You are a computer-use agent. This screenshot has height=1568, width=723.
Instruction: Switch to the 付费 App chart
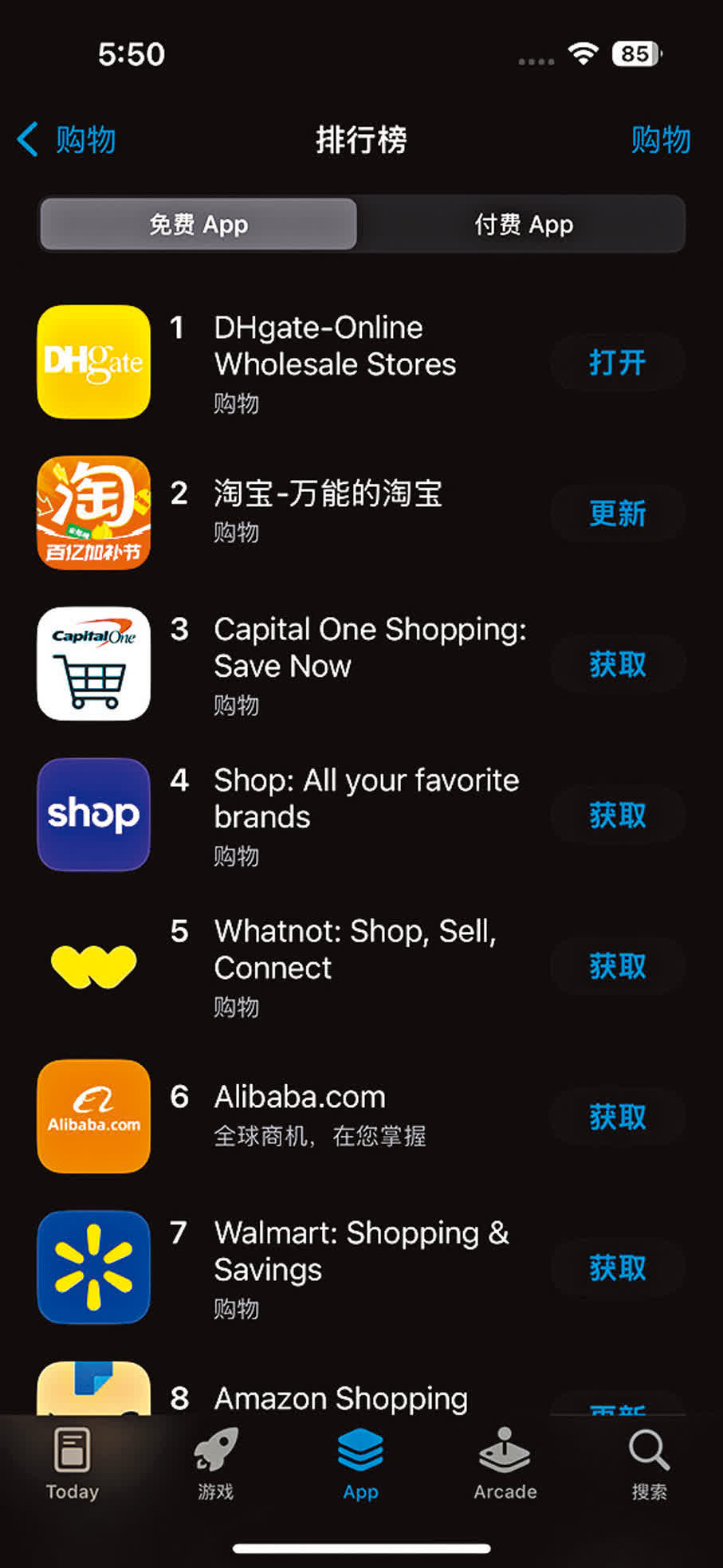pos(523,225)
